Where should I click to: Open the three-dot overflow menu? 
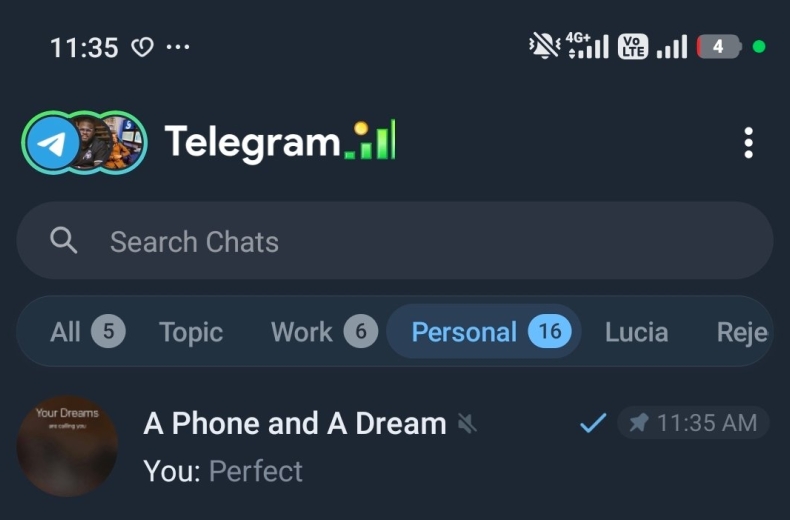748,143
